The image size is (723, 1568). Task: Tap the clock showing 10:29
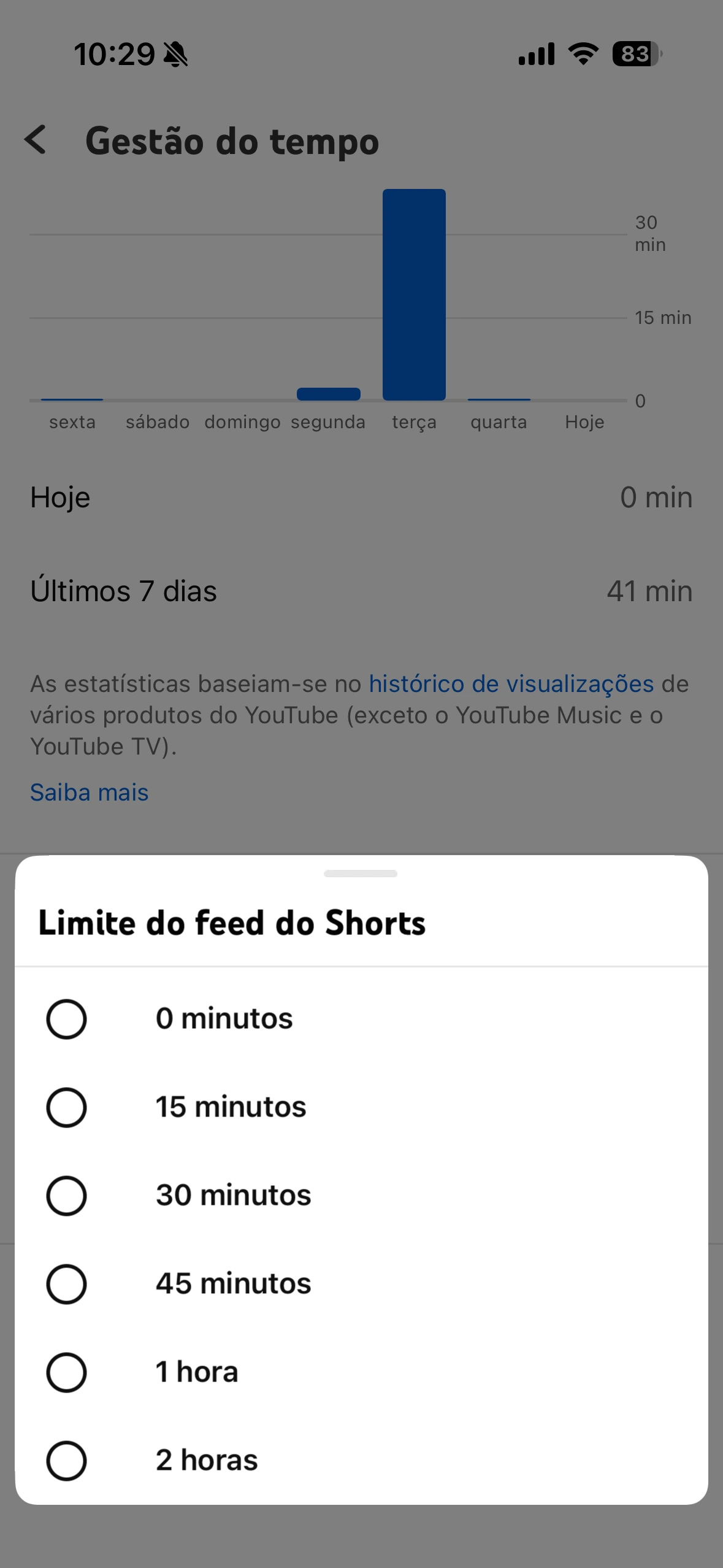[113, 53]
